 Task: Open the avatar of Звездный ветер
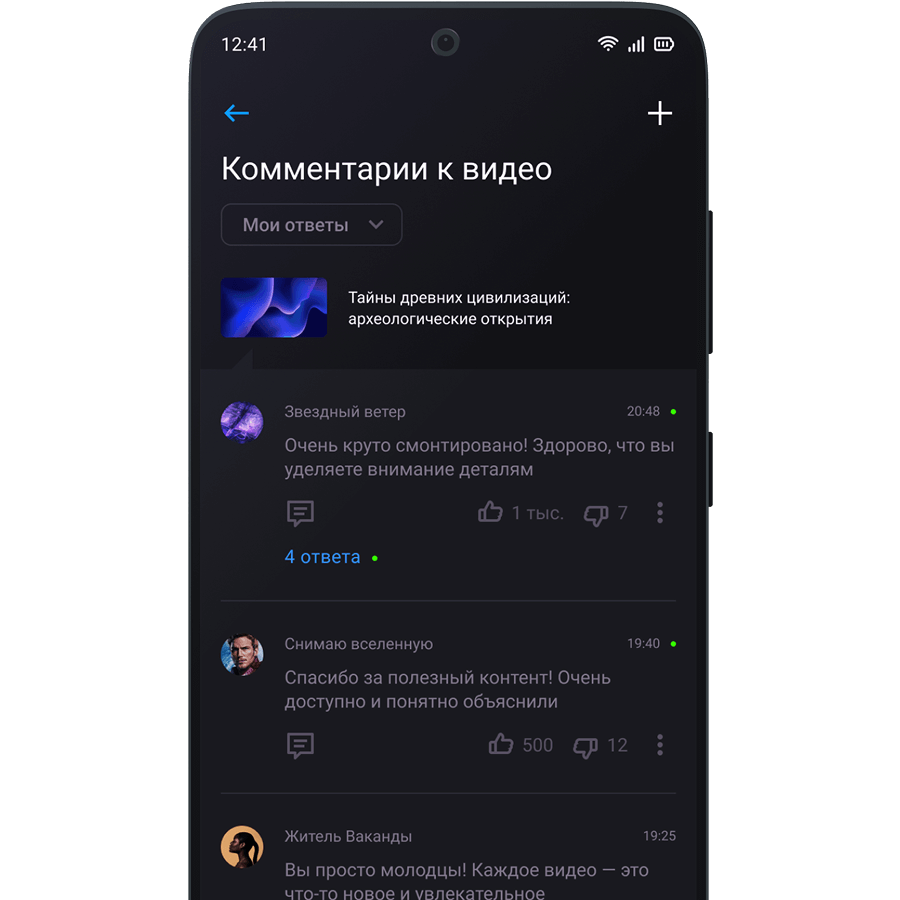pos(242,422)
